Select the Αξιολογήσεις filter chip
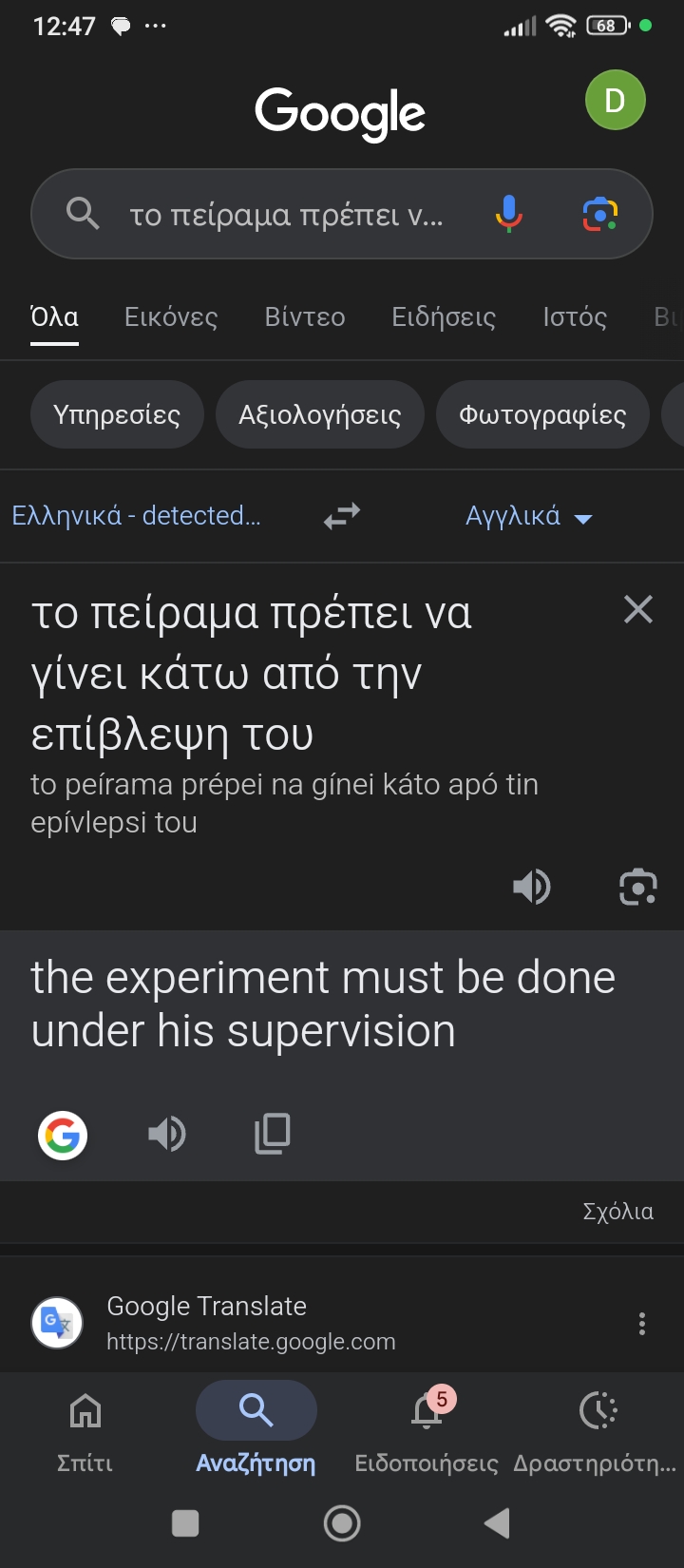Screen dimensions: 684x1568 click(320, 415)
